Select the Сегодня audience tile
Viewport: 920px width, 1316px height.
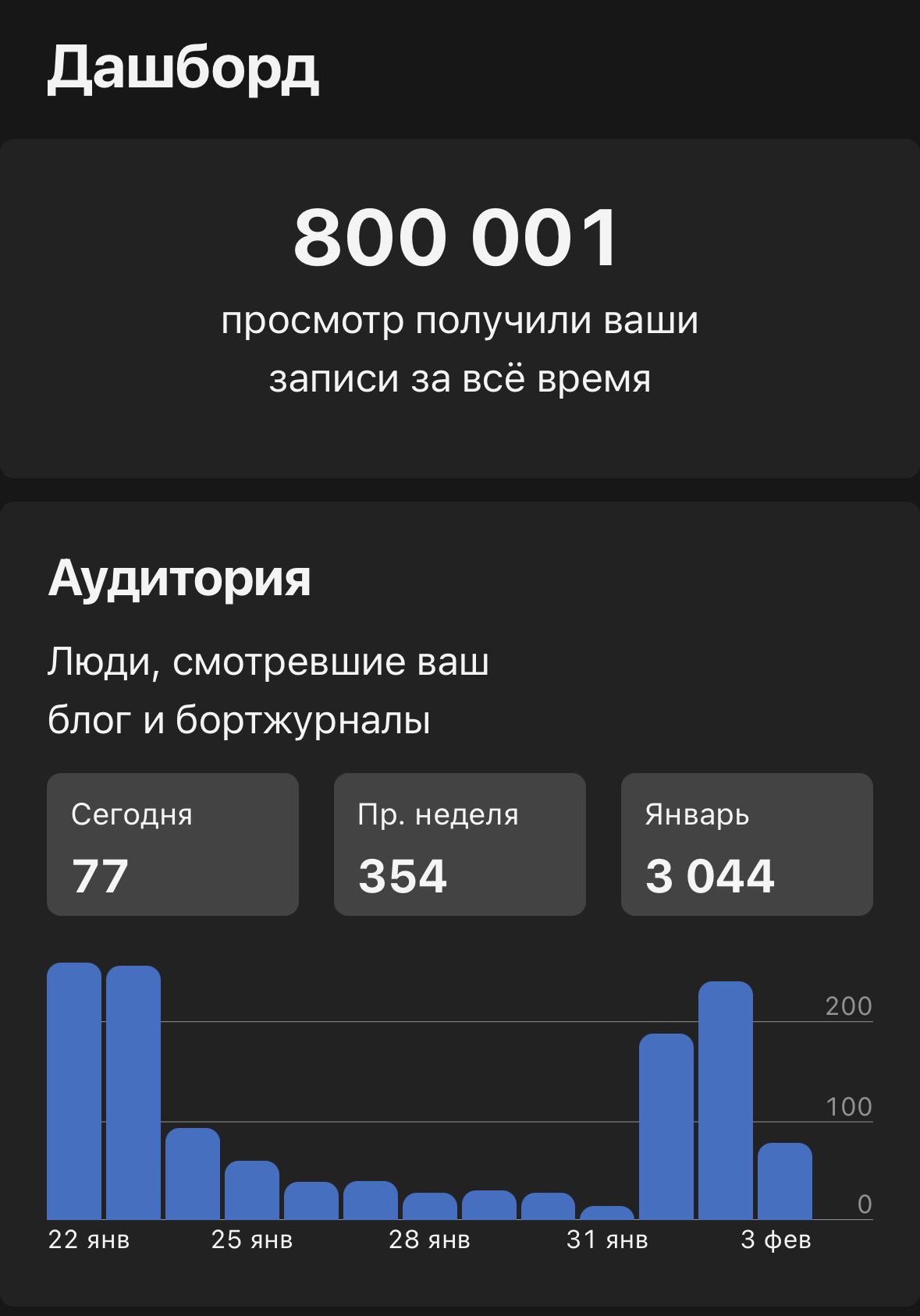[172, 844]
